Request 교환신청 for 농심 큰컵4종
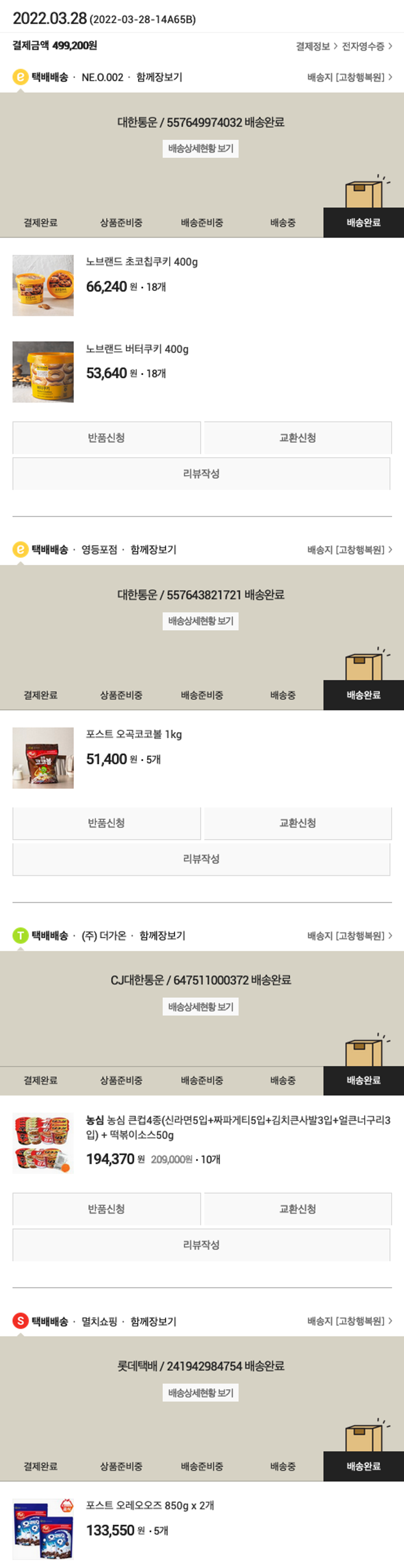 297,1209
